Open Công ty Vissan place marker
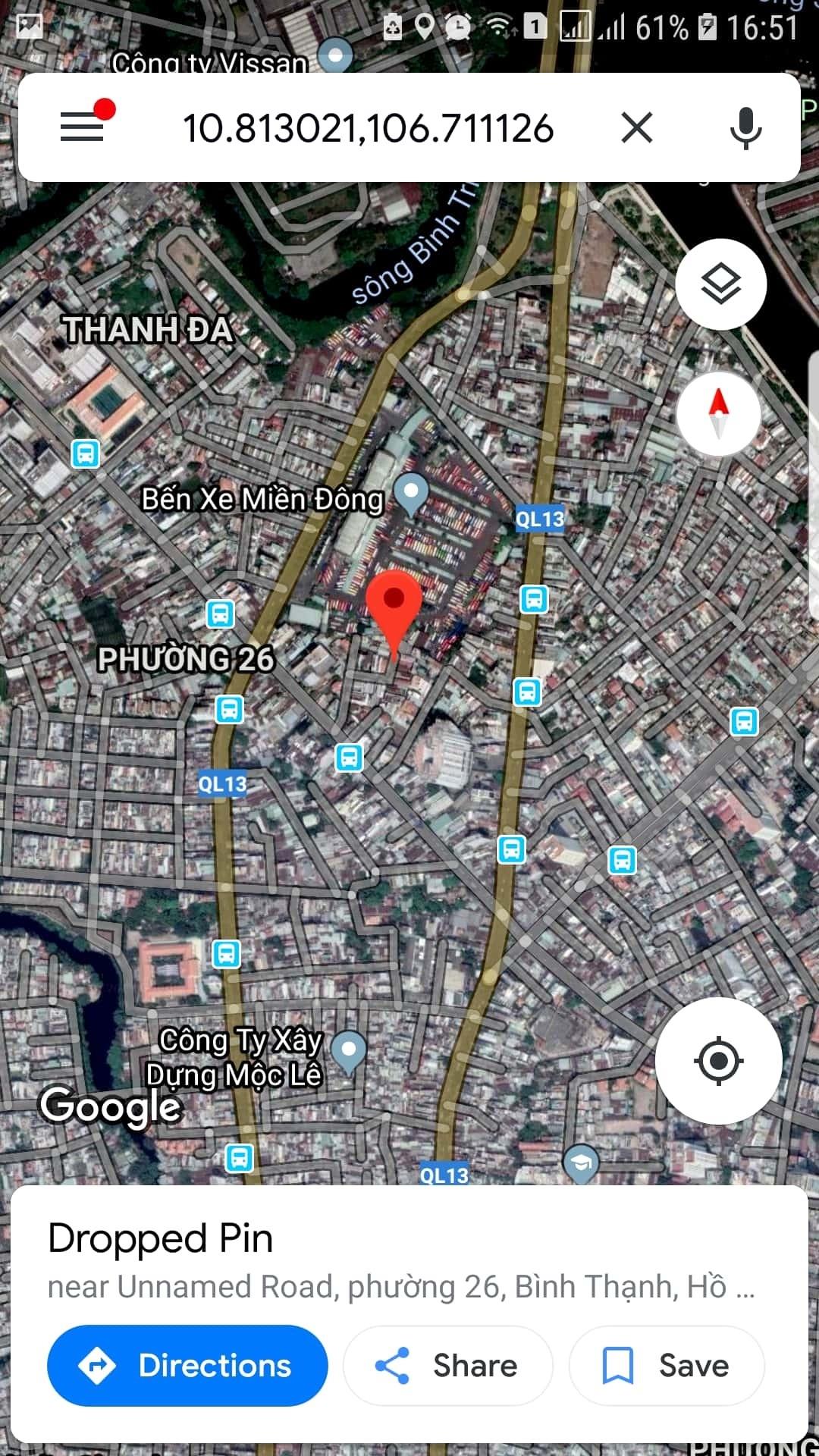This screenshot has width=819, height=1456. coord(334,58)
